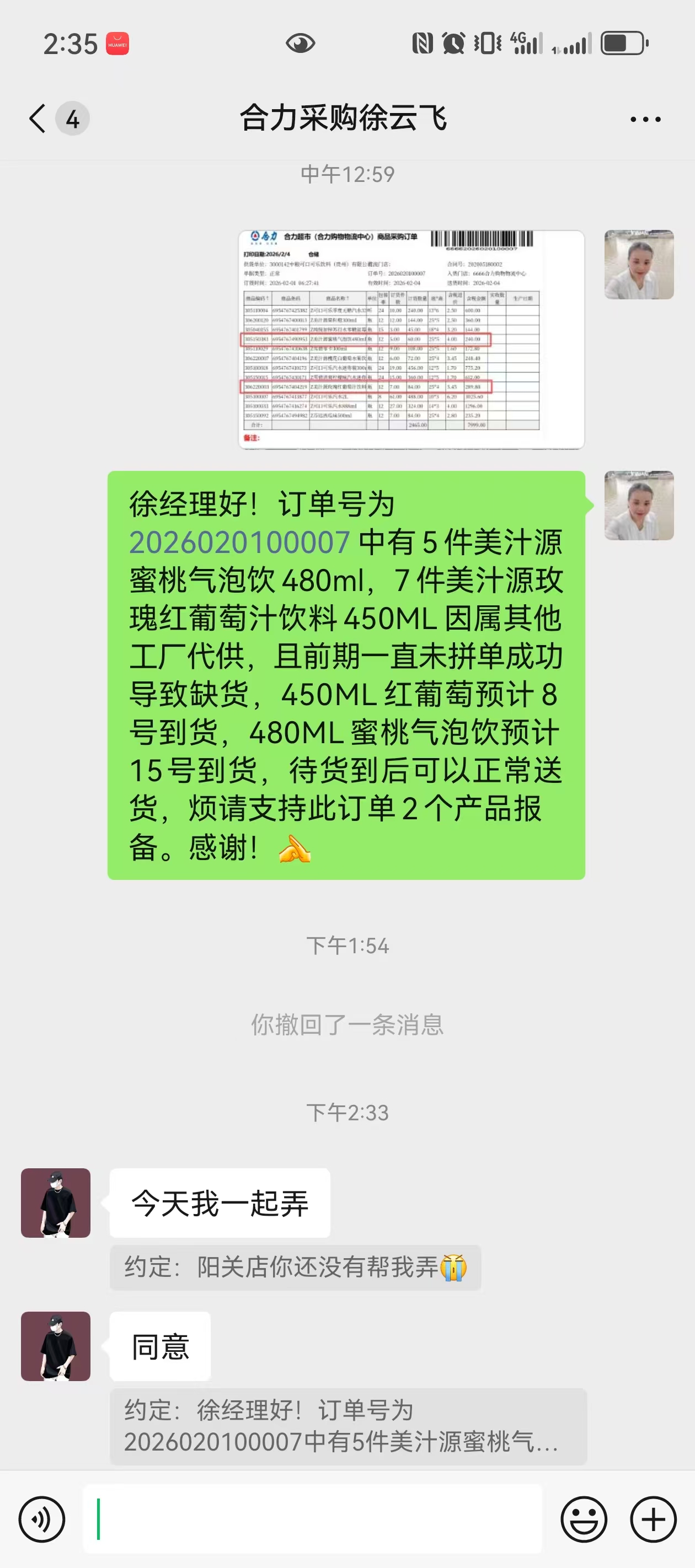Image resolution: width=695 pixels, height=1568 pixels.
Task: Open the plus attachment menu
Action: click(x=653, y=1519)
